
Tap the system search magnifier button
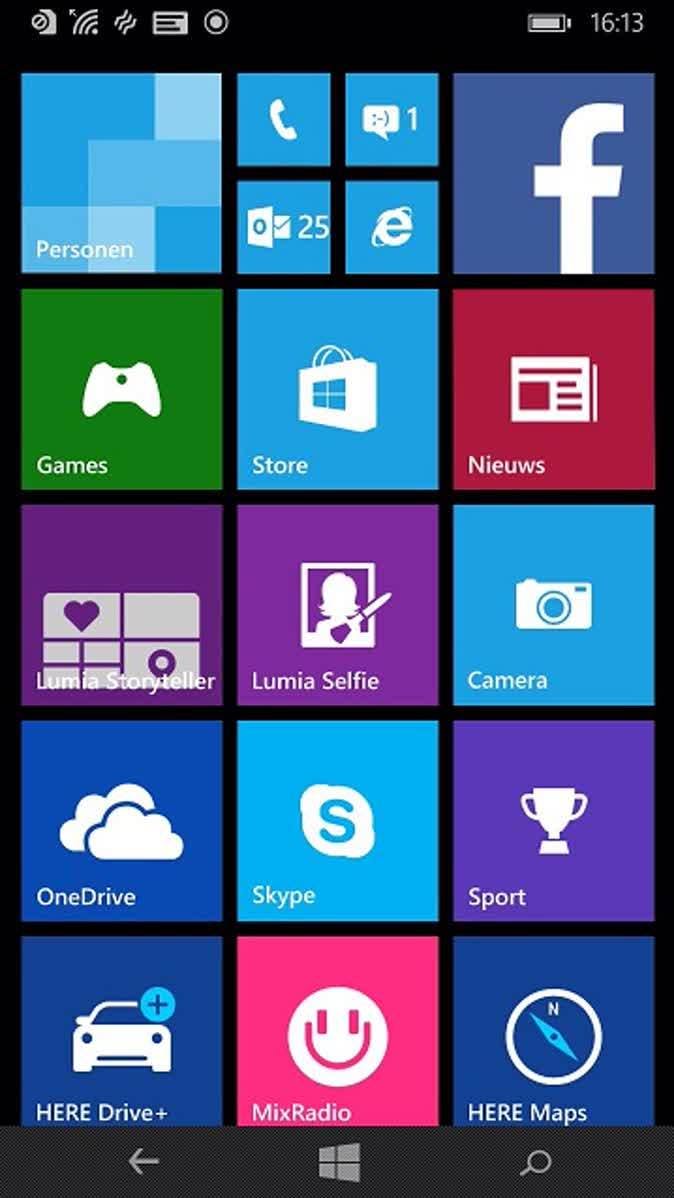536,1162
